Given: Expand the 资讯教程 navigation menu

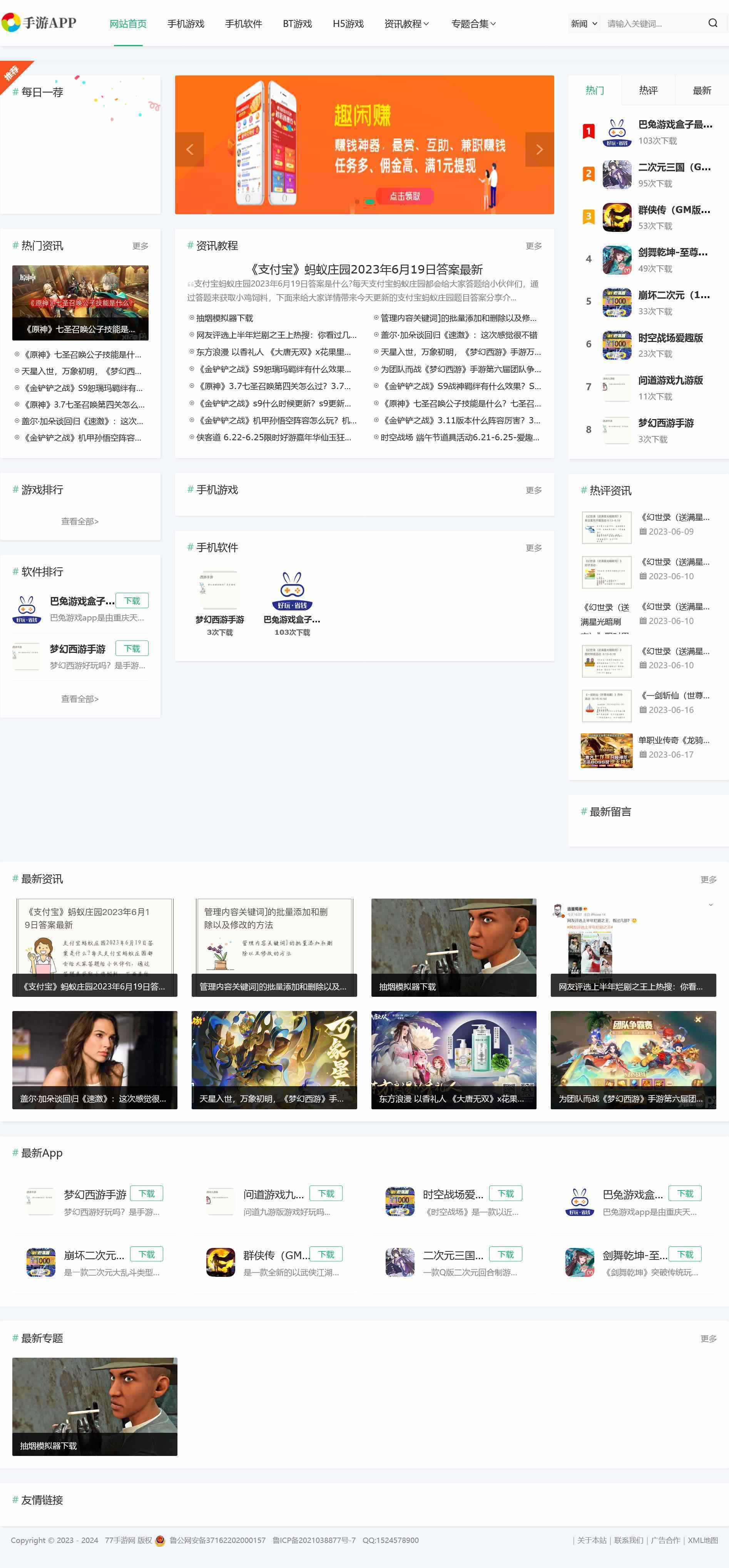Looking at the screenshot, I should [x=406, y=24].
